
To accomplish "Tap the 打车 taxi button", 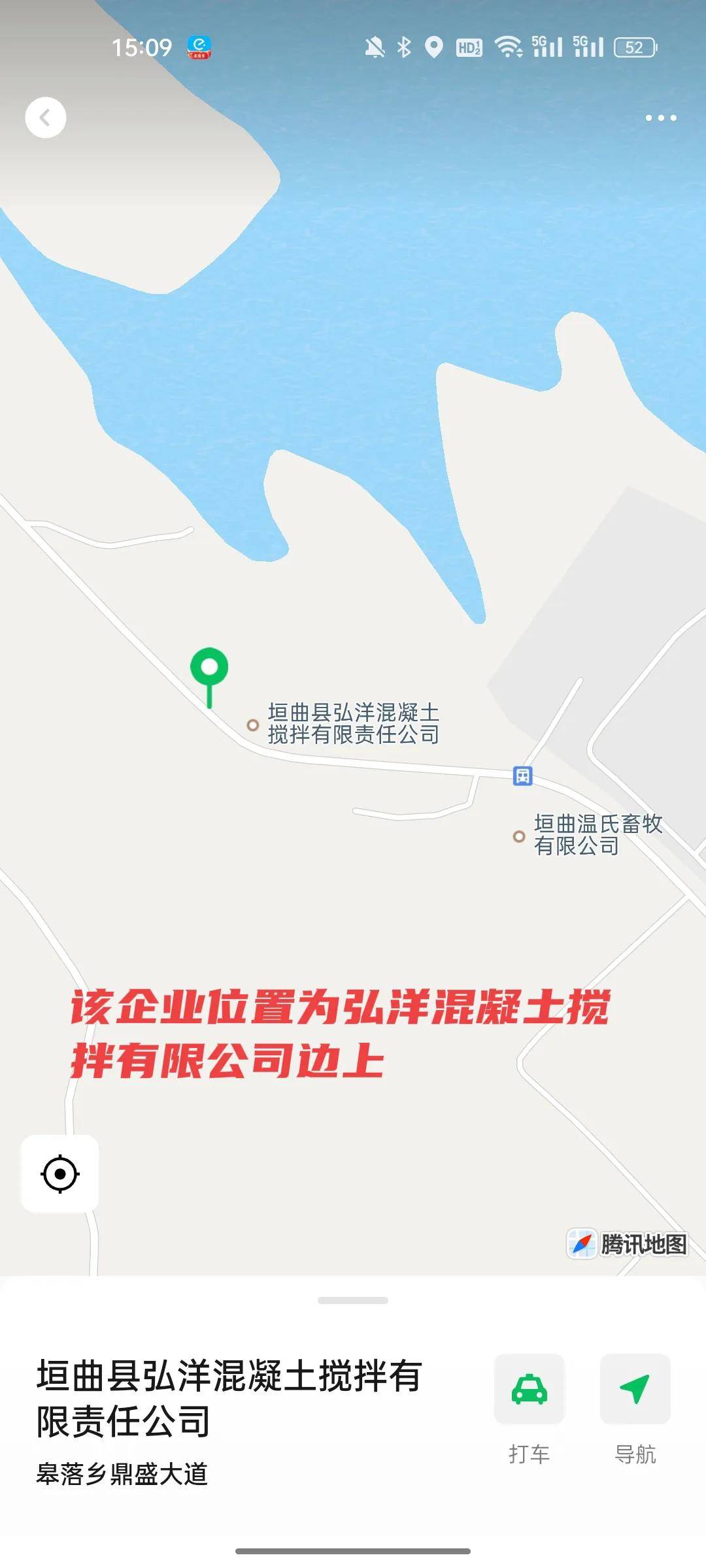I will (x=529, y=1390).
